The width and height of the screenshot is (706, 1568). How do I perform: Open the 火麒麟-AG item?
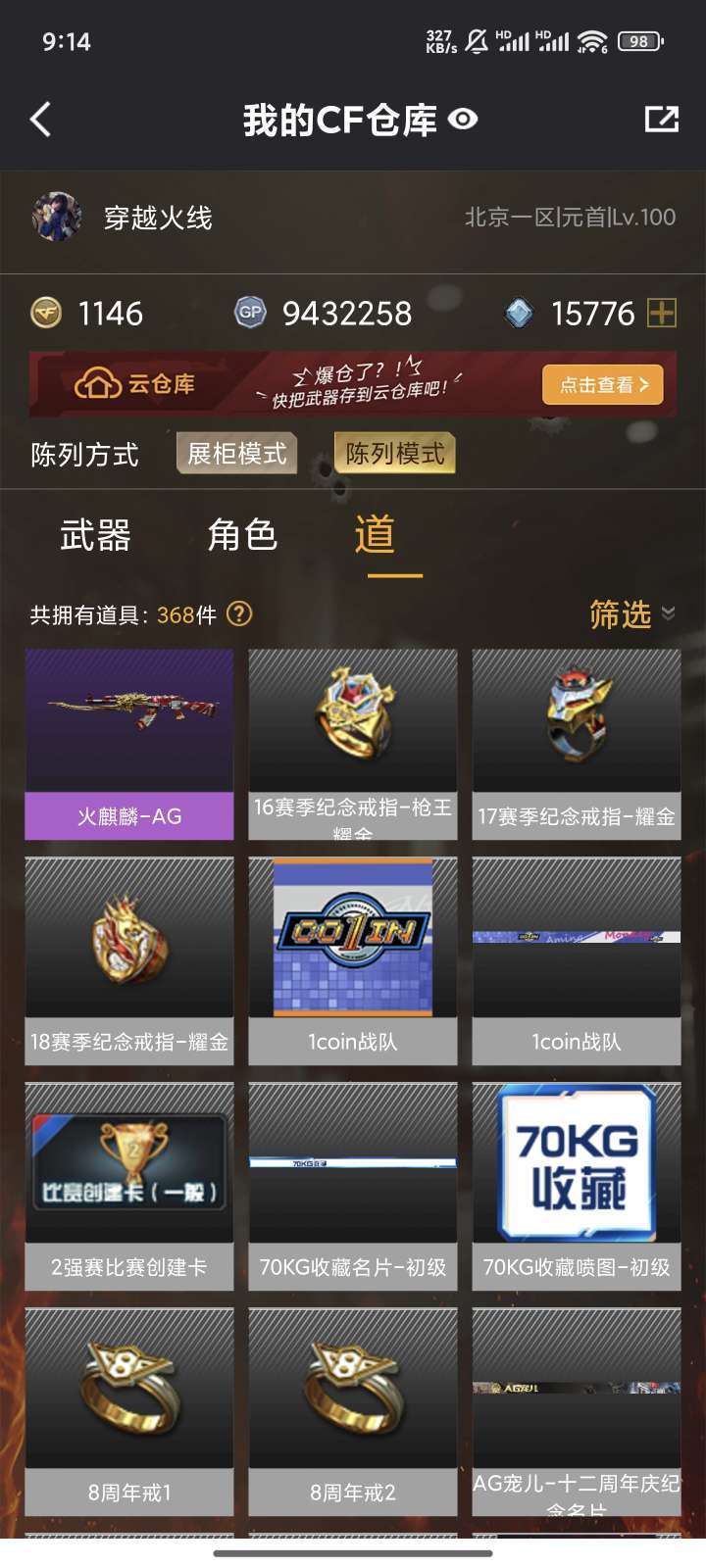129,745
